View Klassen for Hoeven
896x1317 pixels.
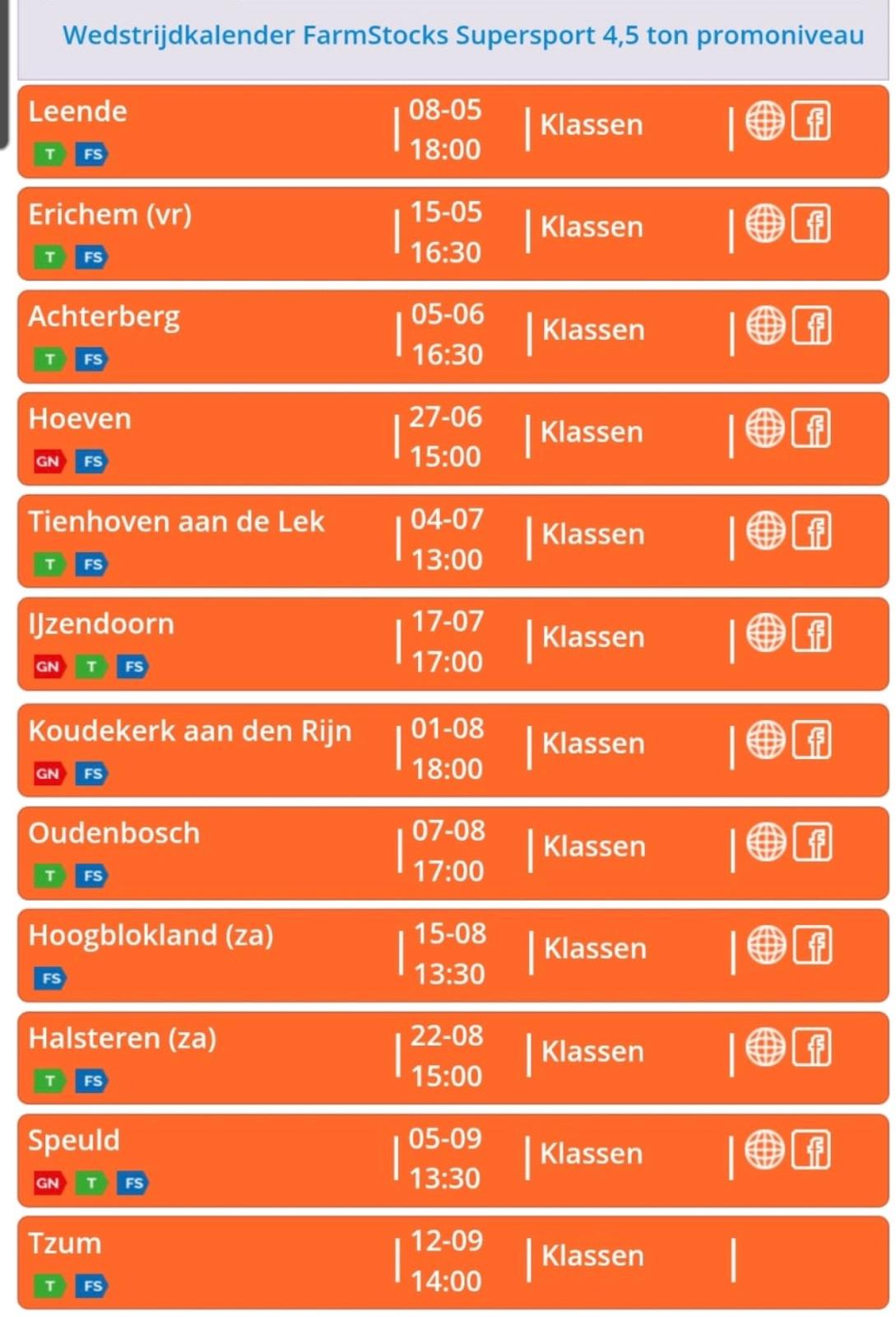[x=592, y=431]
